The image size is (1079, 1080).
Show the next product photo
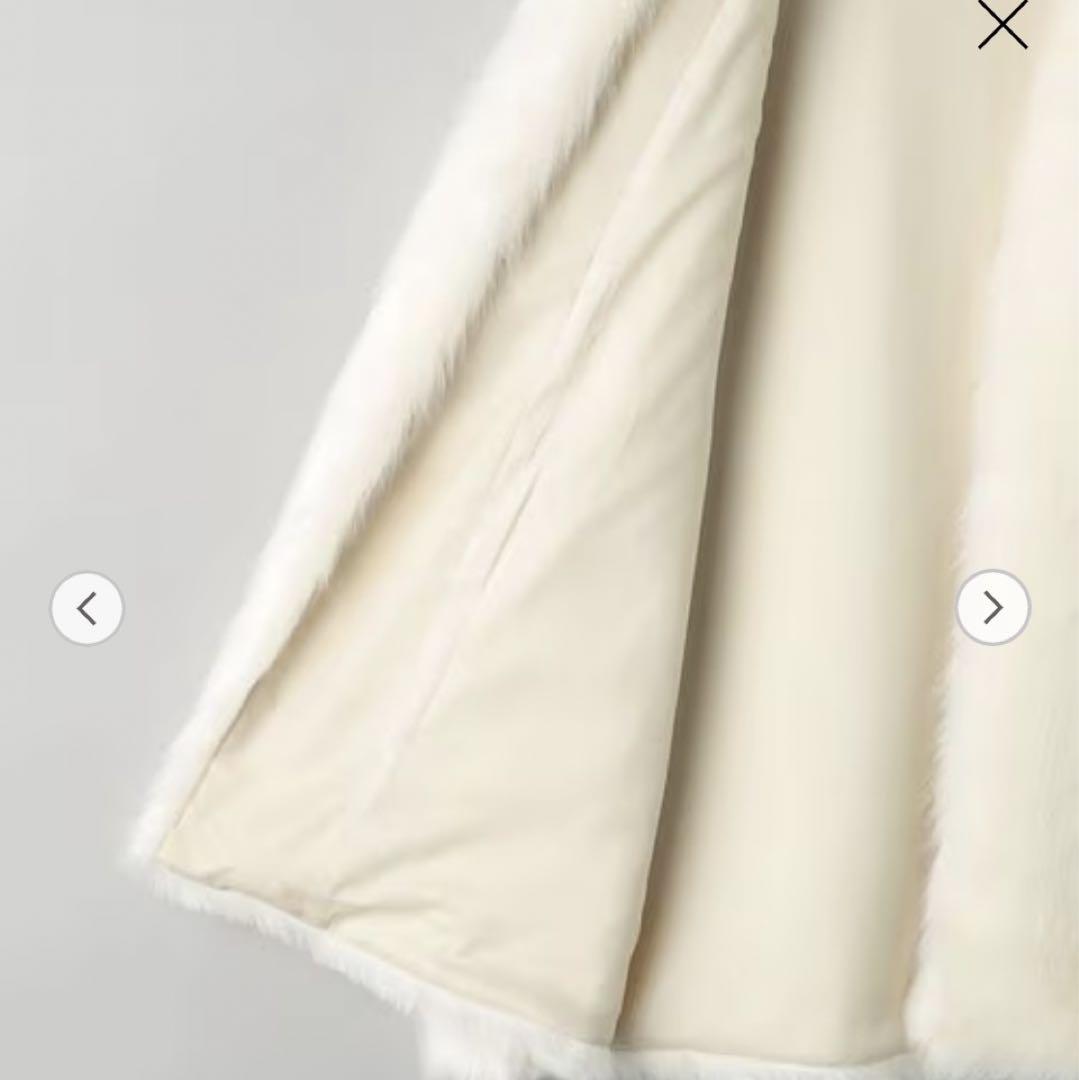[x=992, y=607]
